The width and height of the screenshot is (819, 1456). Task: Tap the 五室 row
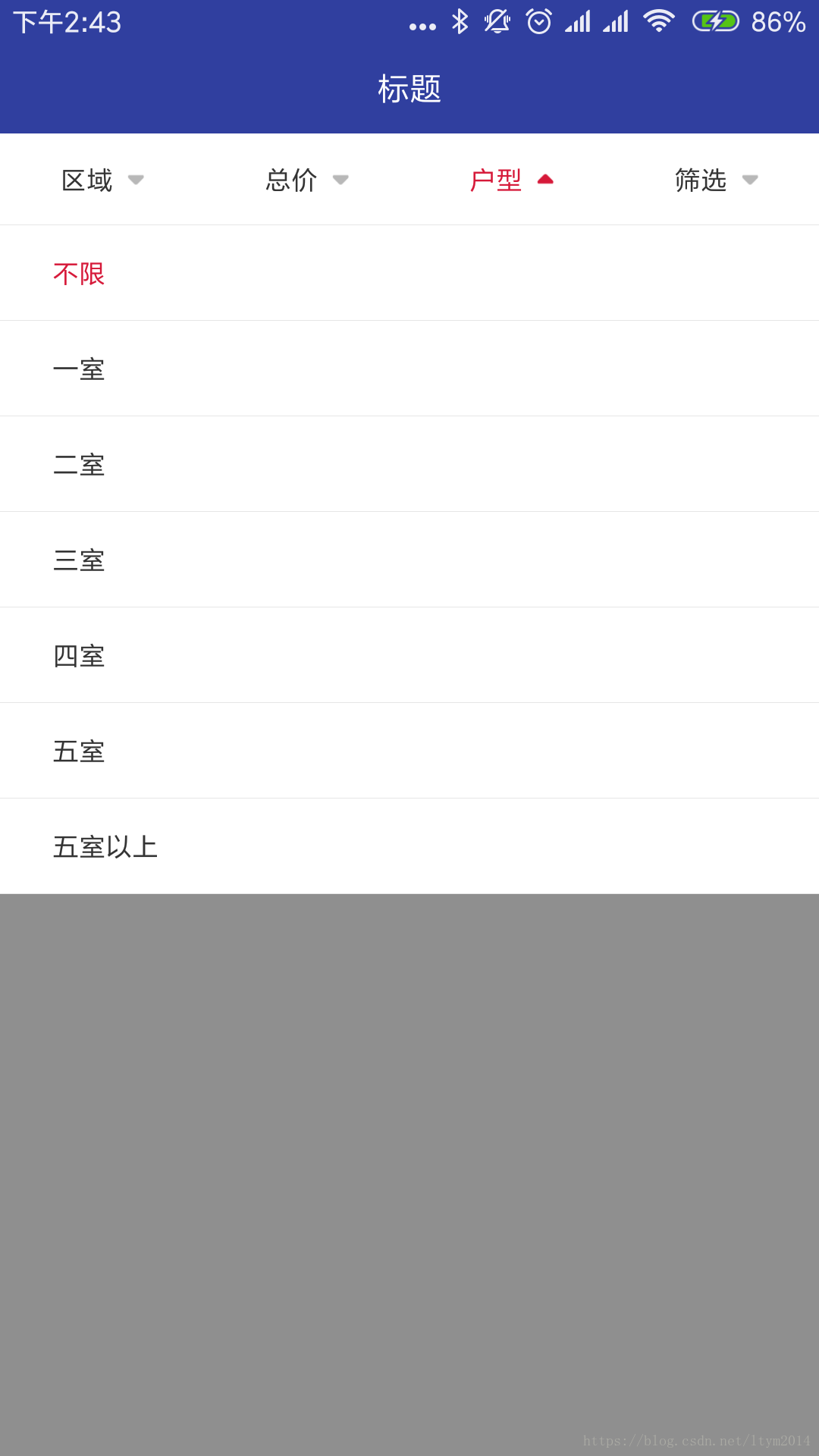click(409, 751)
